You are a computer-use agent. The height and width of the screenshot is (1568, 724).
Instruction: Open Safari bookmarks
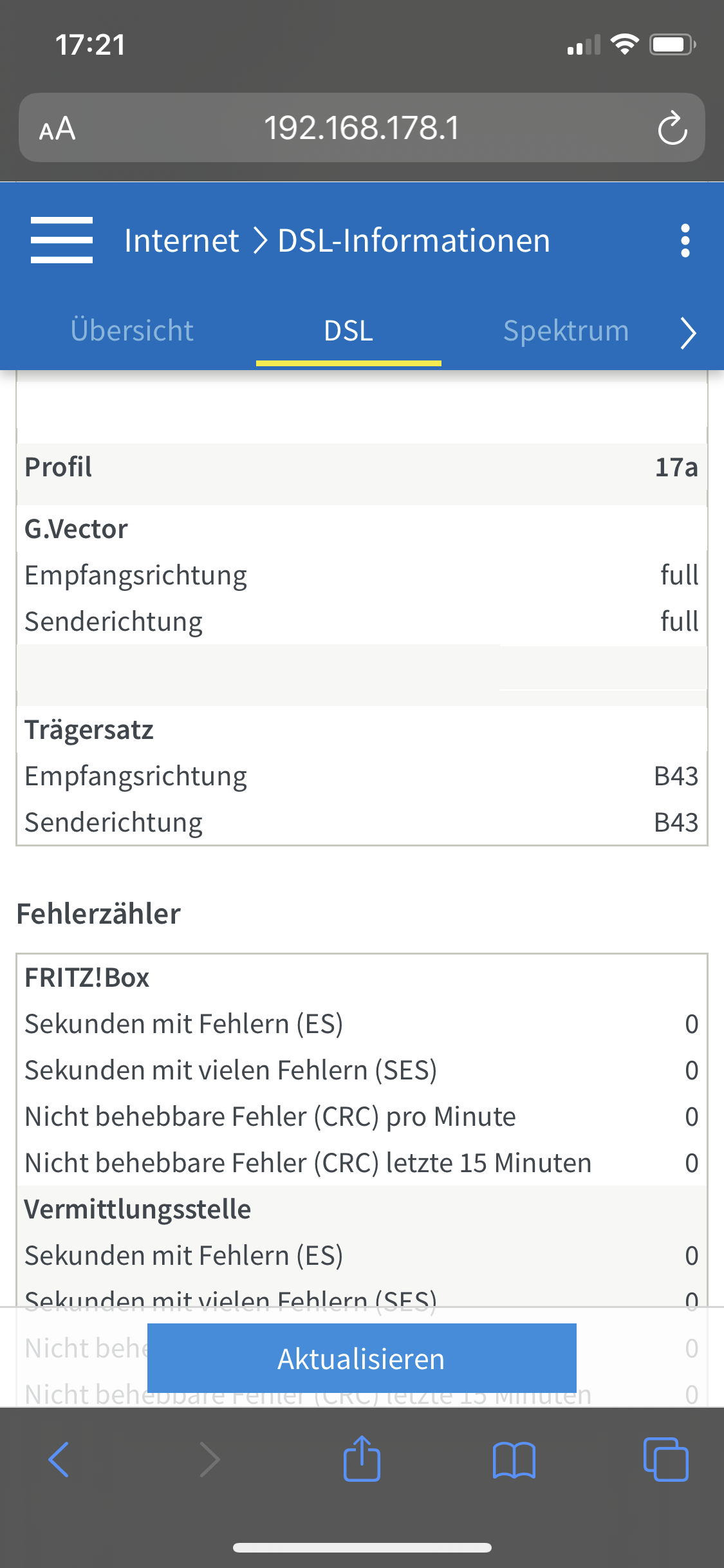pos(514,1459)
